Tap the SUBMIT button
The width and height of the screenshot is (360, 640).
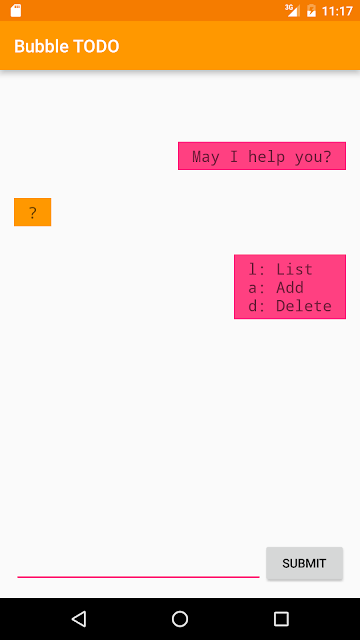304,563
